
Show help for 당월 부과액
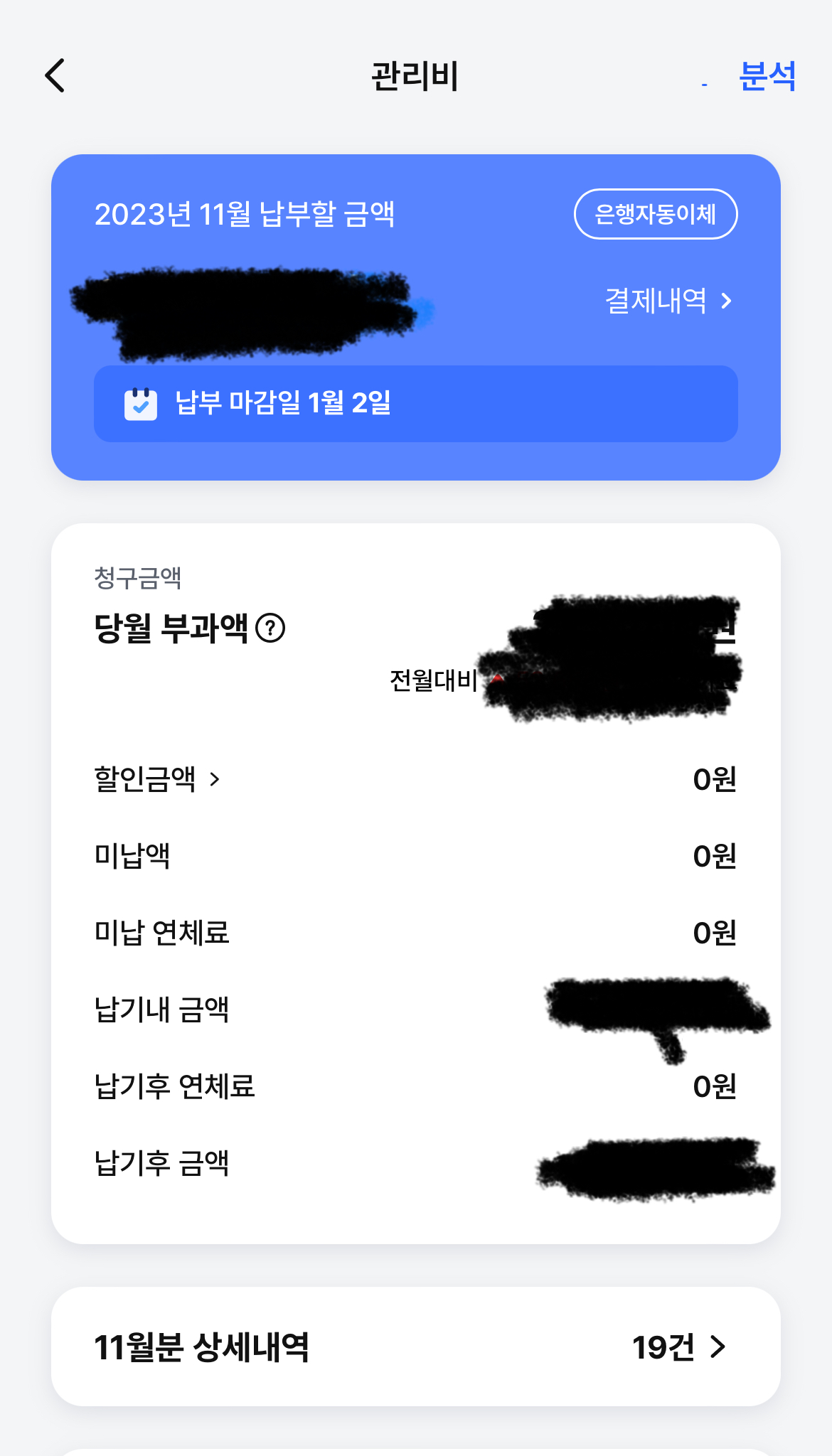(x=270, y=628)
